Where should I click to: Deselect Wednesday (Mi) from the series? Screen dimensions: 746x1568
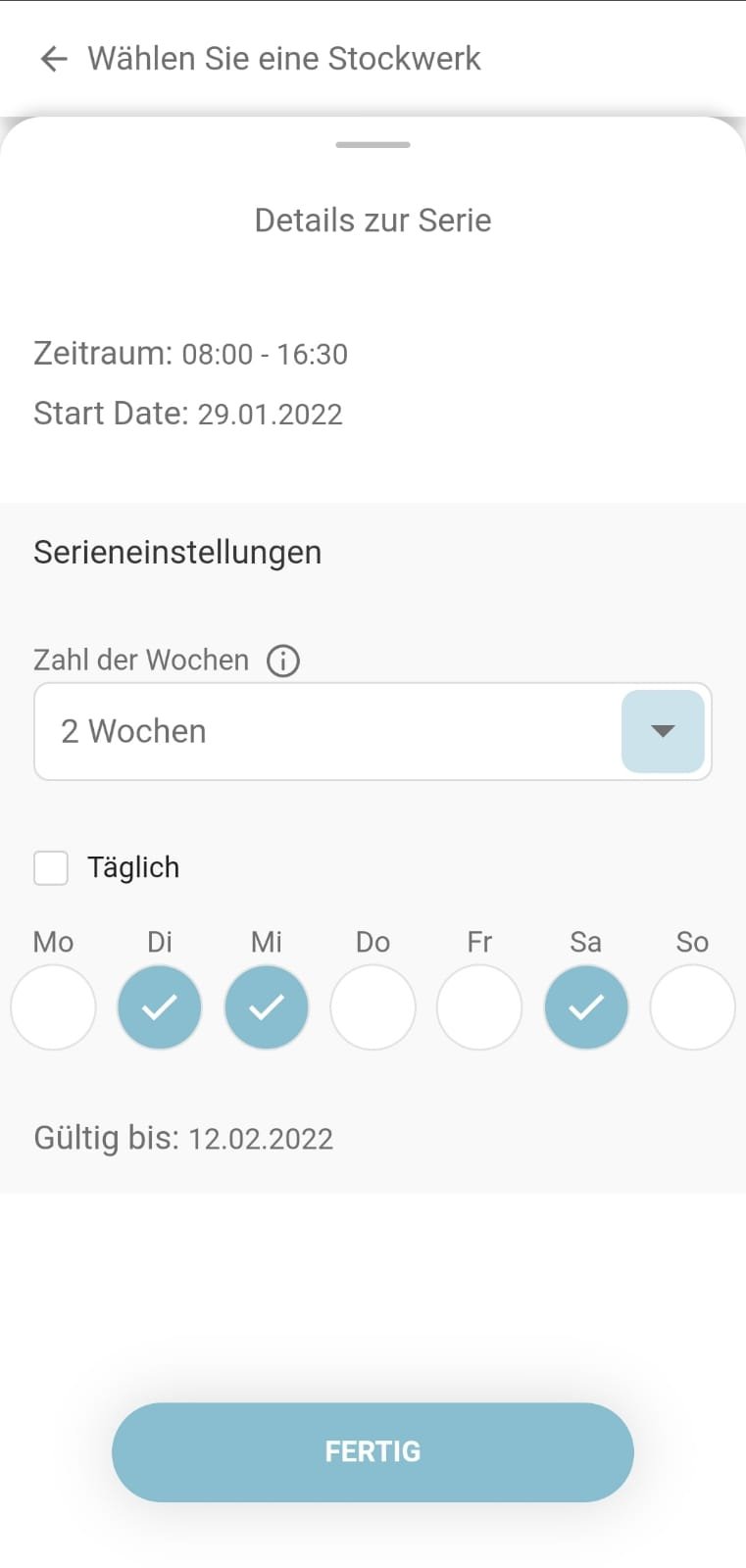point(267,1007)
